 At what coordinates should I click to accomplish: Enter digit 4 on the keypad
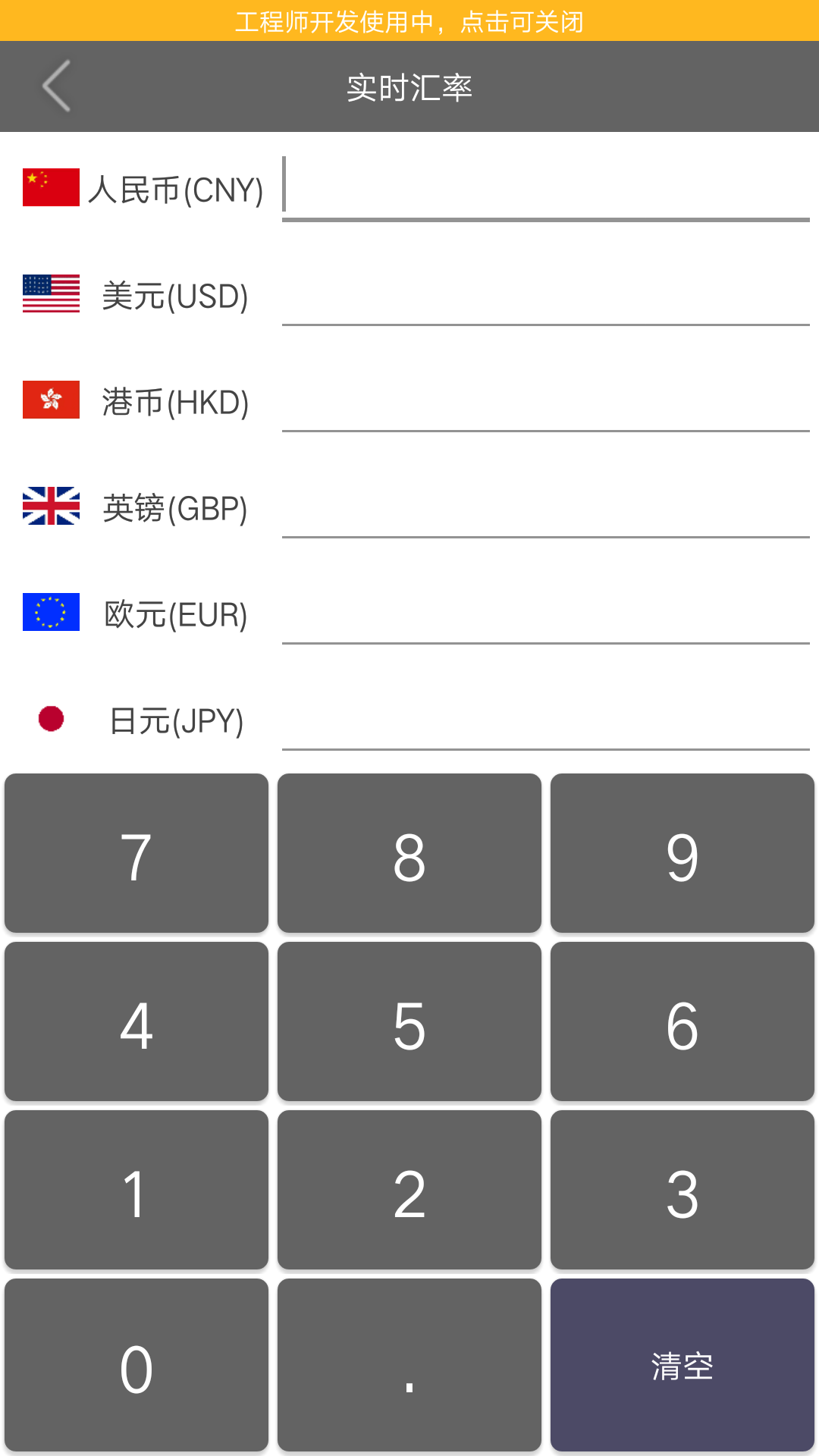tap(136, 1021)
